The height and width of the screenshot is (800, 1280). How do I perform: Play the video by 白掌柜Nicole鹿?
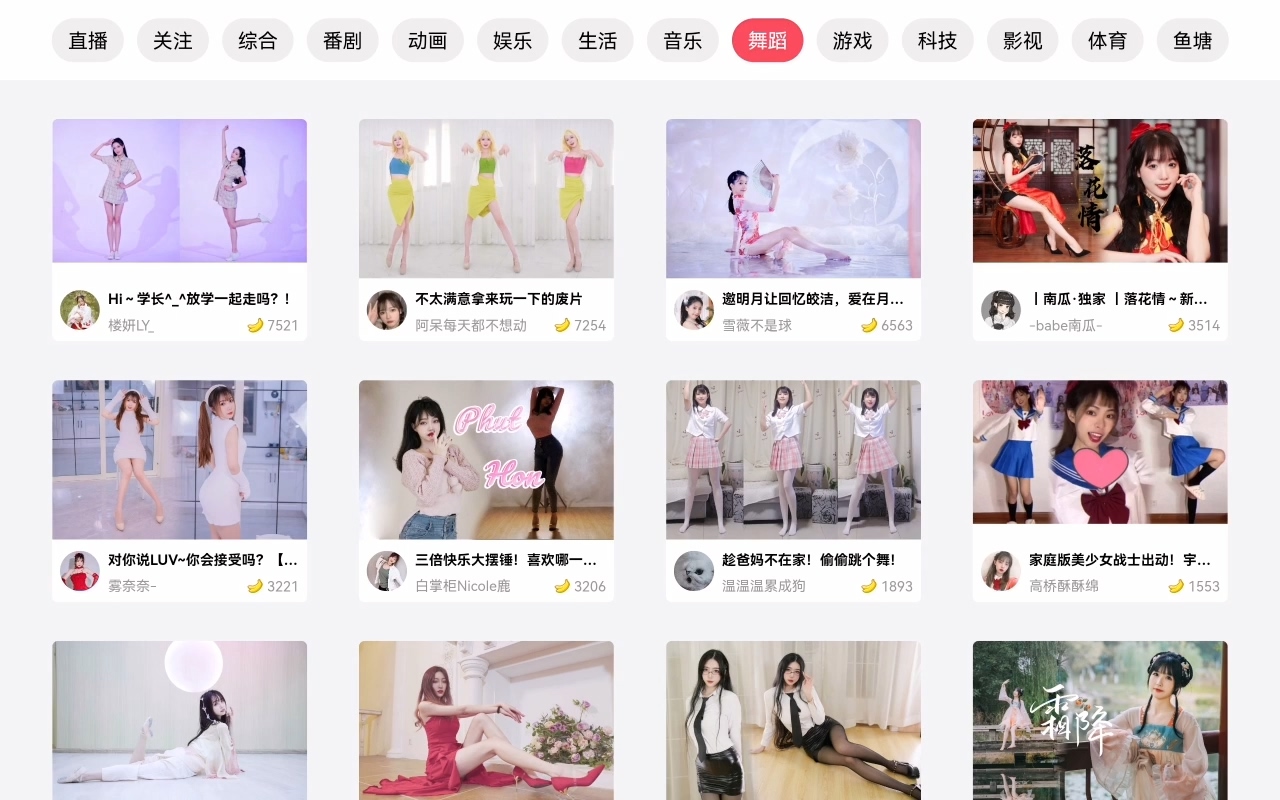click(x=486, y=459)
